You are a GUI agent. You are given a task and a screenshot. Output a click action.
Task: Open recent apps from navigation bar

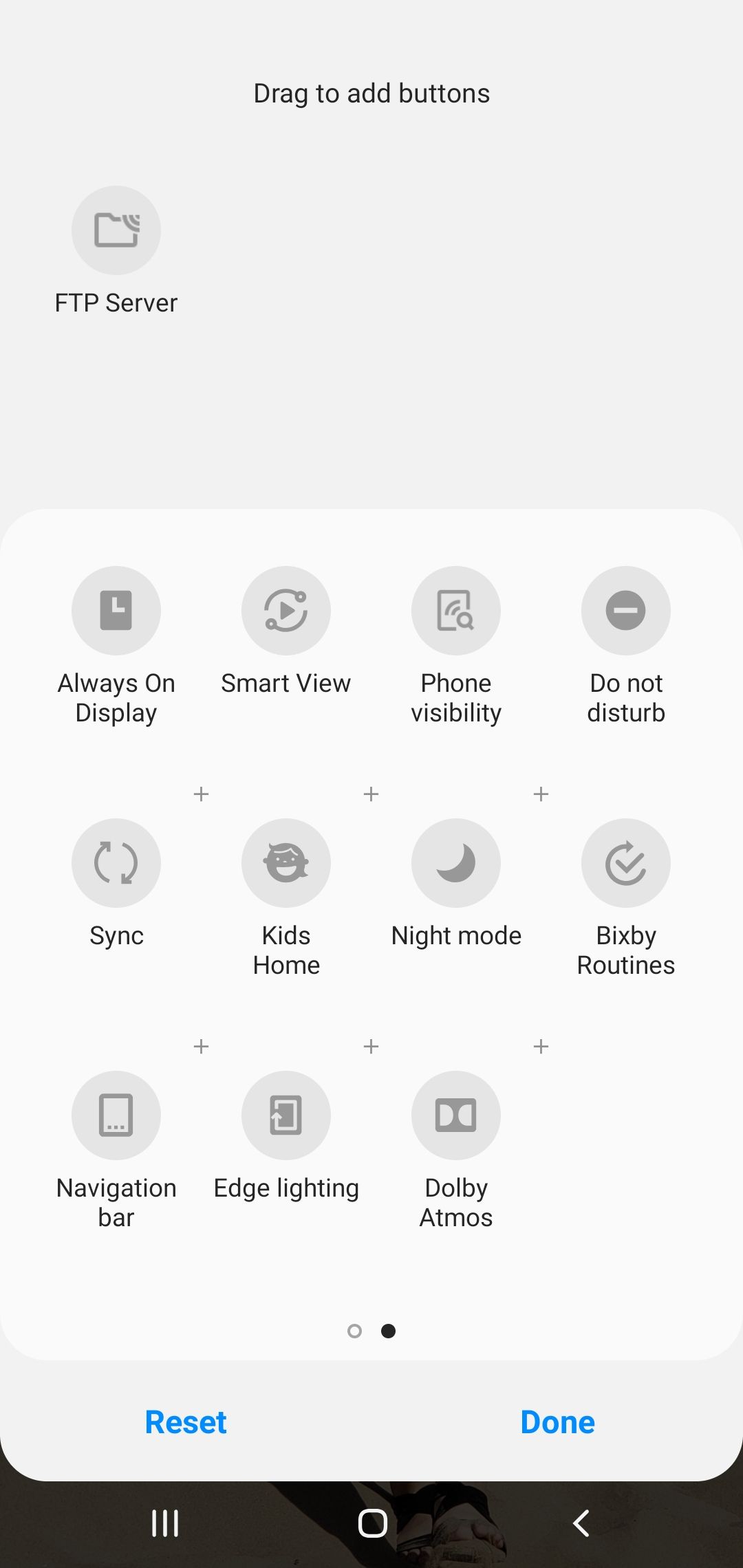165,1523
